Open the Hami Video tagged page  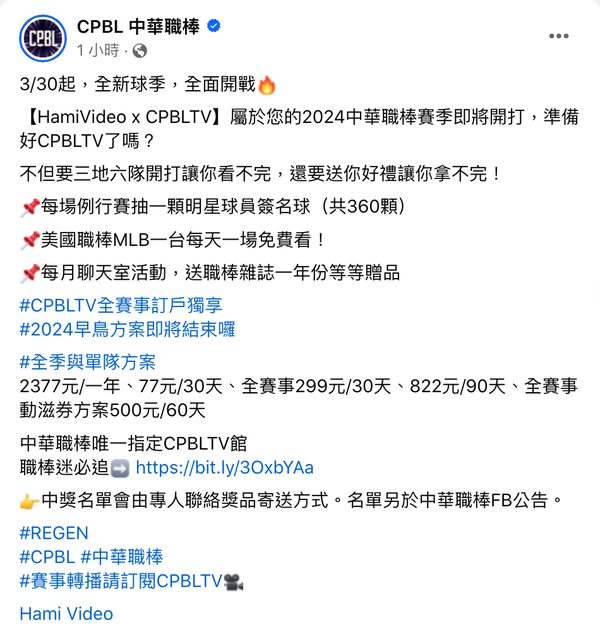click(x=66, y=613)
